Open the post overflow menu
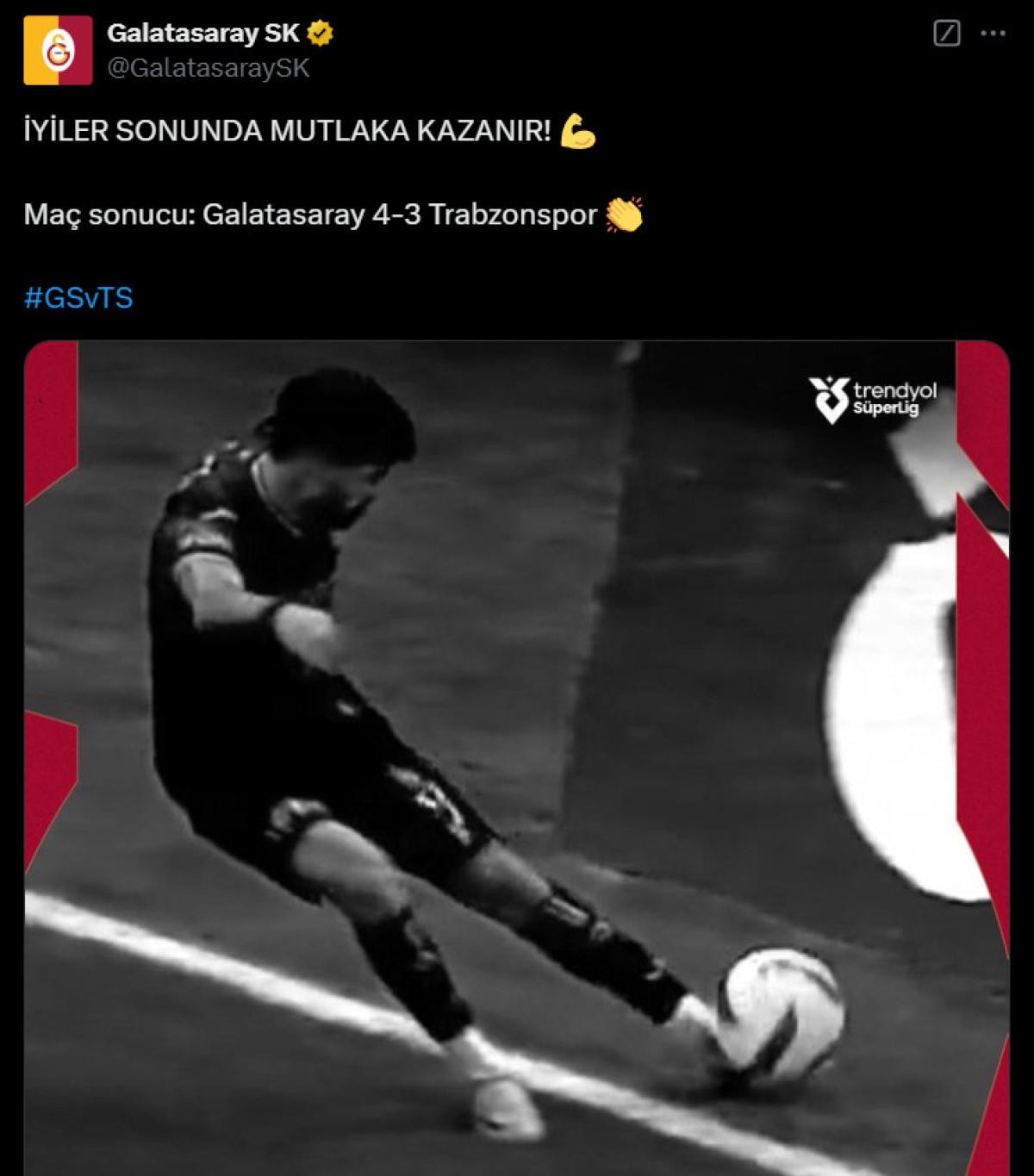 pyautogui.click(x=994, y=34)
